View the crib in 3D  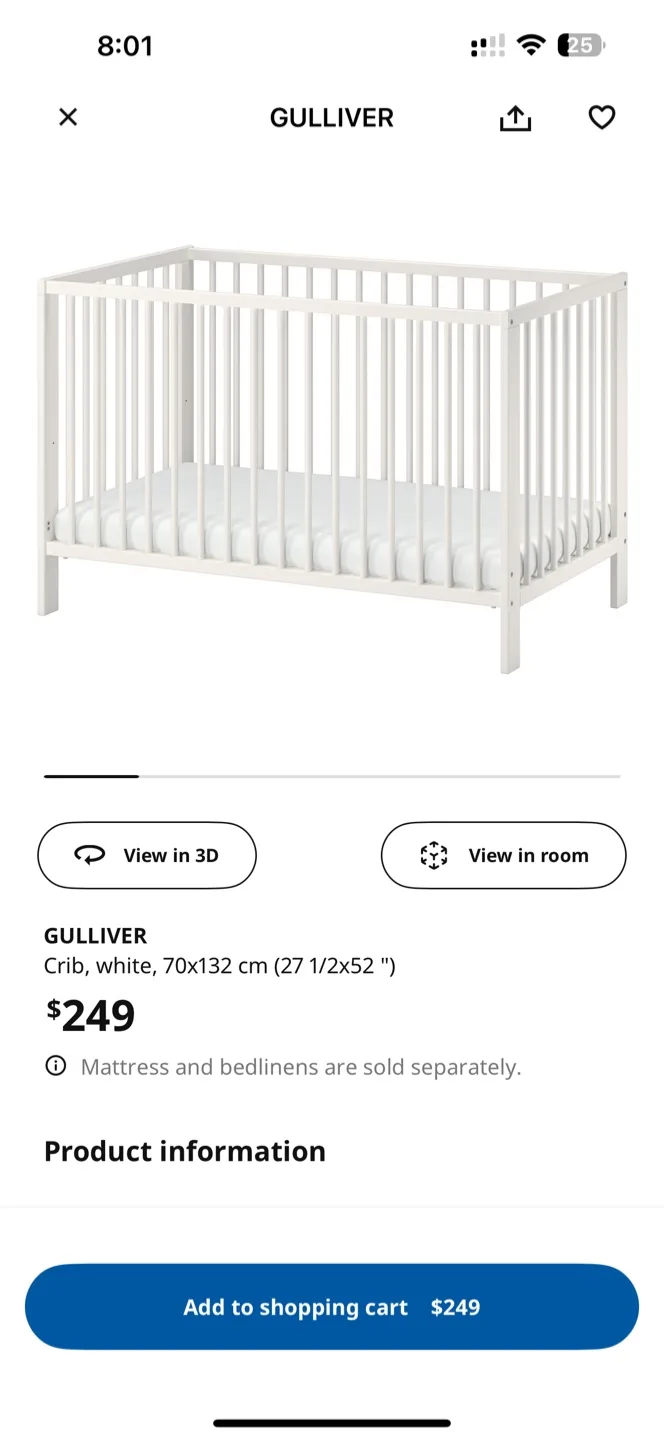pyautogui.click(x=147, y=855)
